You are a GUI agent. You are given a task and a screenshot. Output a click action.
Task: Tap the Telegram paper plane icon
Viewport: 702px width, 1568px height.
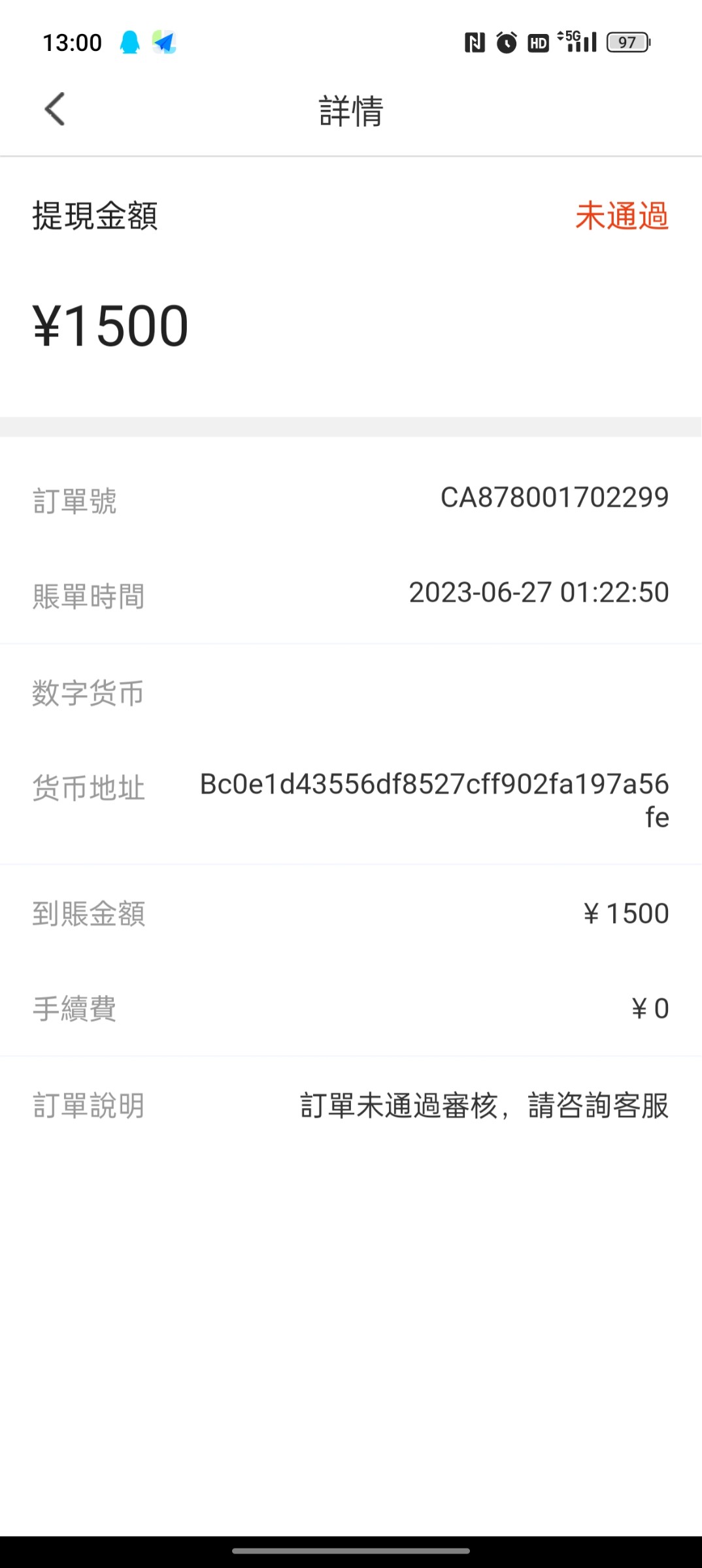coord(165,42)
